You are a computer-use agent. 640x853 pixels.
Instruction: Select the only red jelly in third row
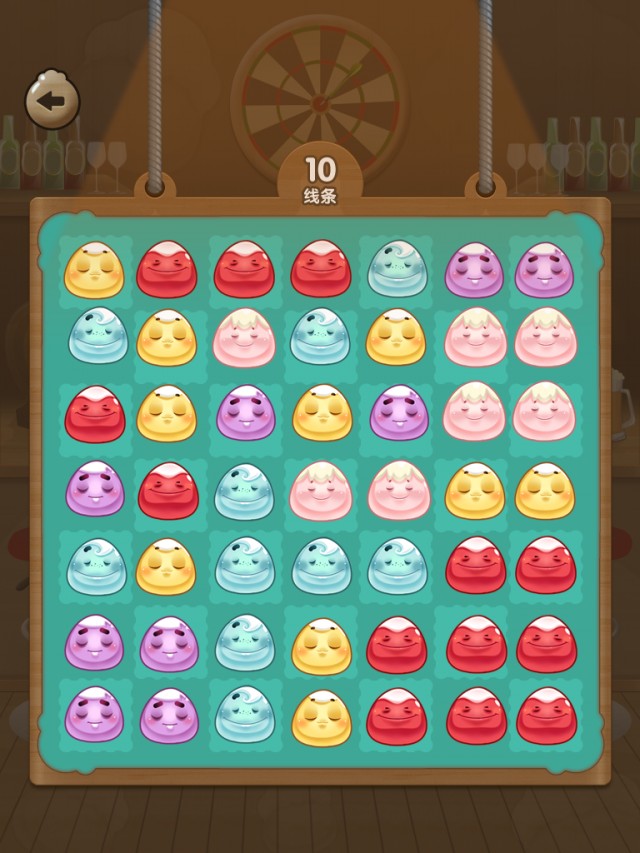pyautogui.click(x=94, y=415)
